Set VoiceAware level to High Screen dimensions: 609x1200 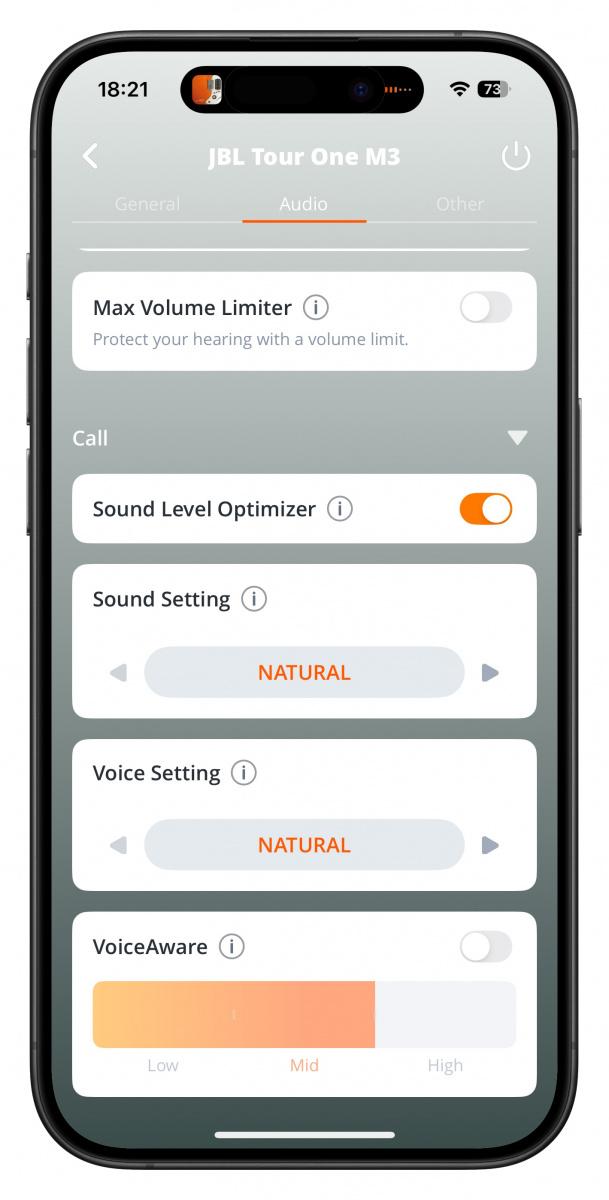445,1065
